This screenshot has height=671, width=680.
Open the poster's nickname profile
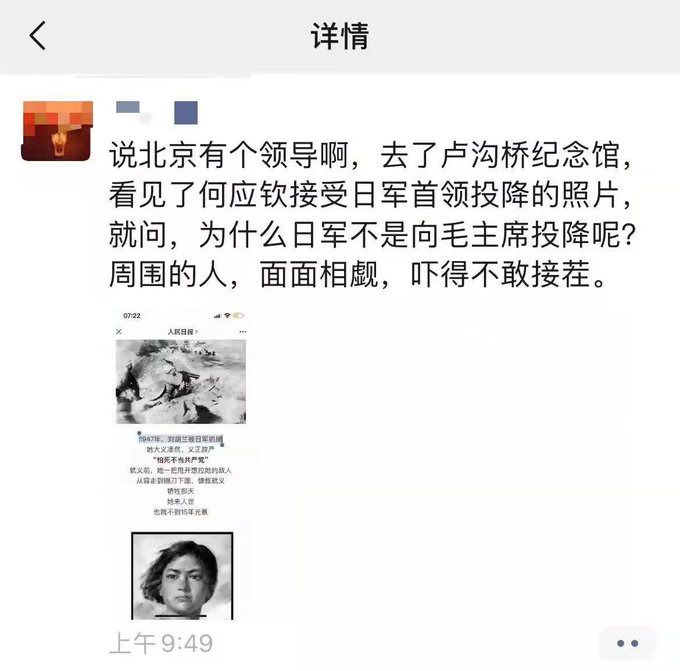(x=157, y=111)
